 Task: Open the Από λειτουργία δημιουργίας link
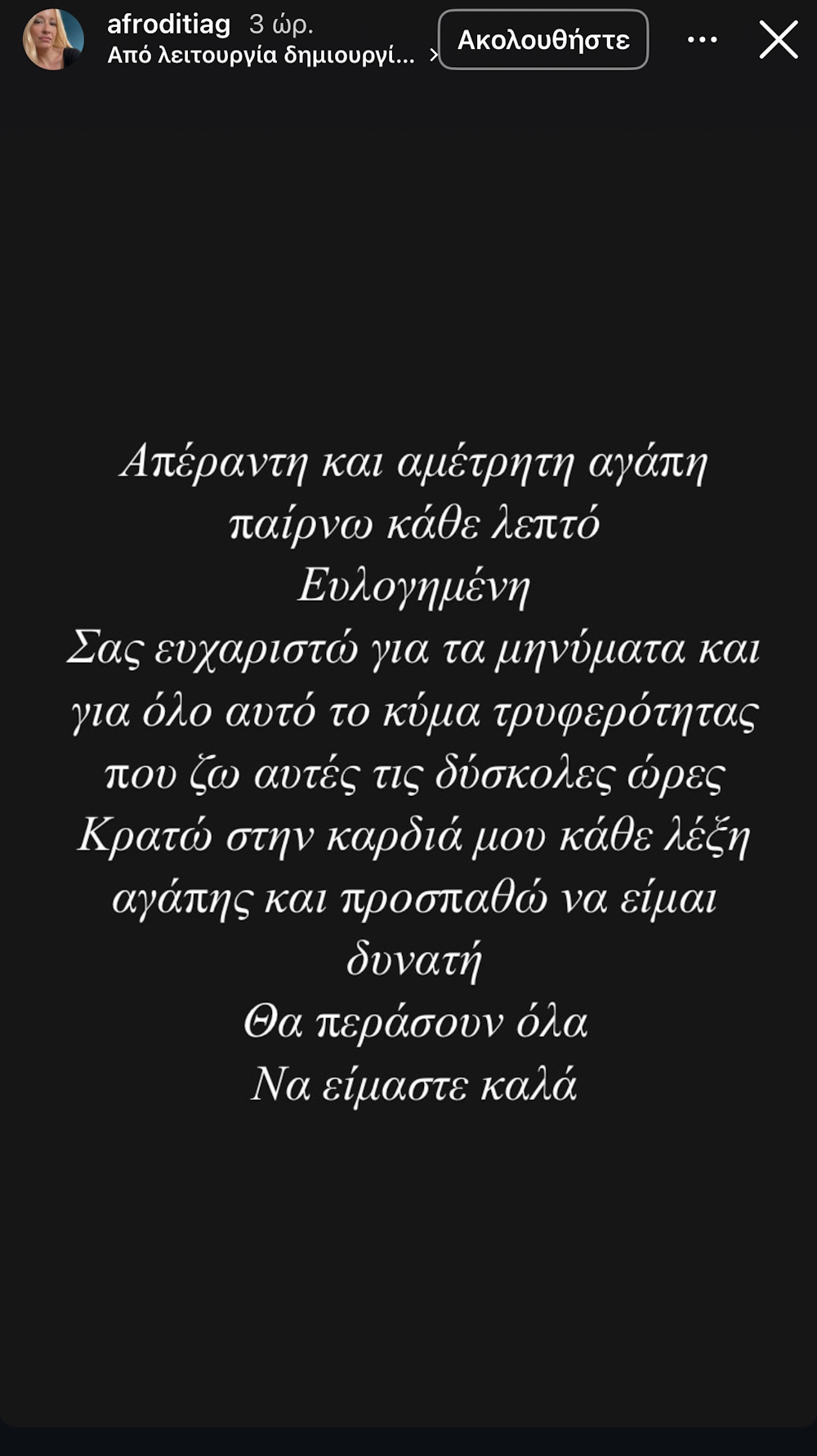coord(261,56)
